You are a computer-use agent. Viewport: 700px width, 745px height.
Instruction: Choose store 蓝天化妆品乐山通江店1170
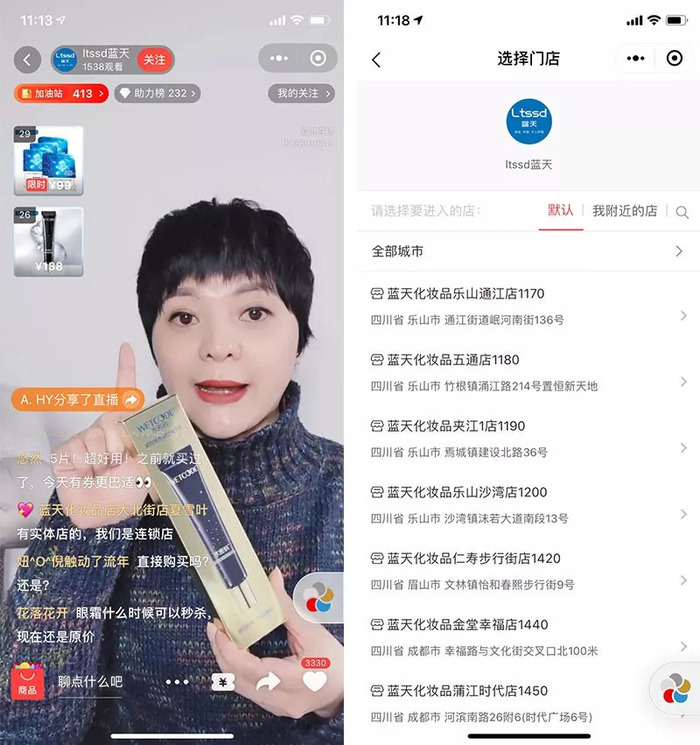point(527,306)
